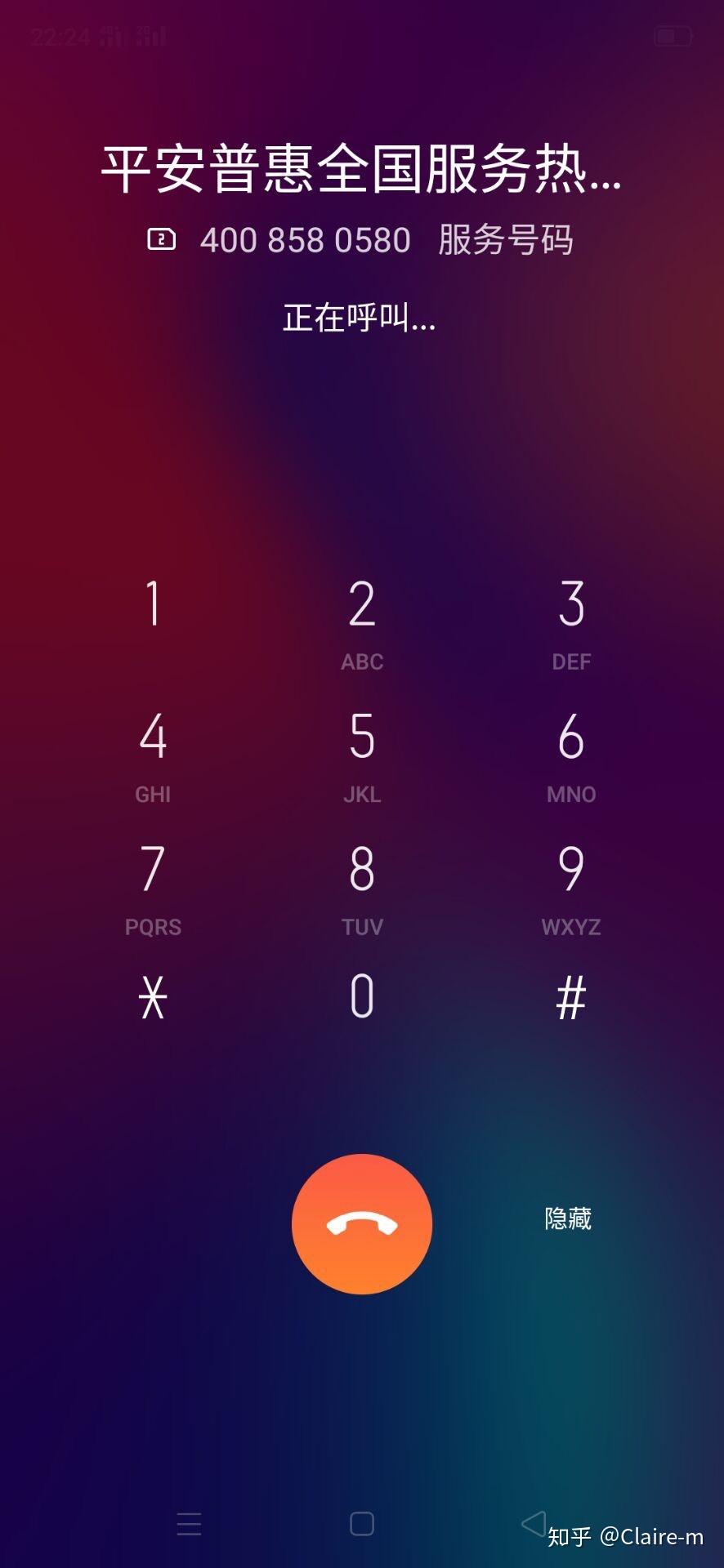Enter digit 9 (WXYZ)
Image resolution: width=724 pixels, height=1568 pixels.
571,886
